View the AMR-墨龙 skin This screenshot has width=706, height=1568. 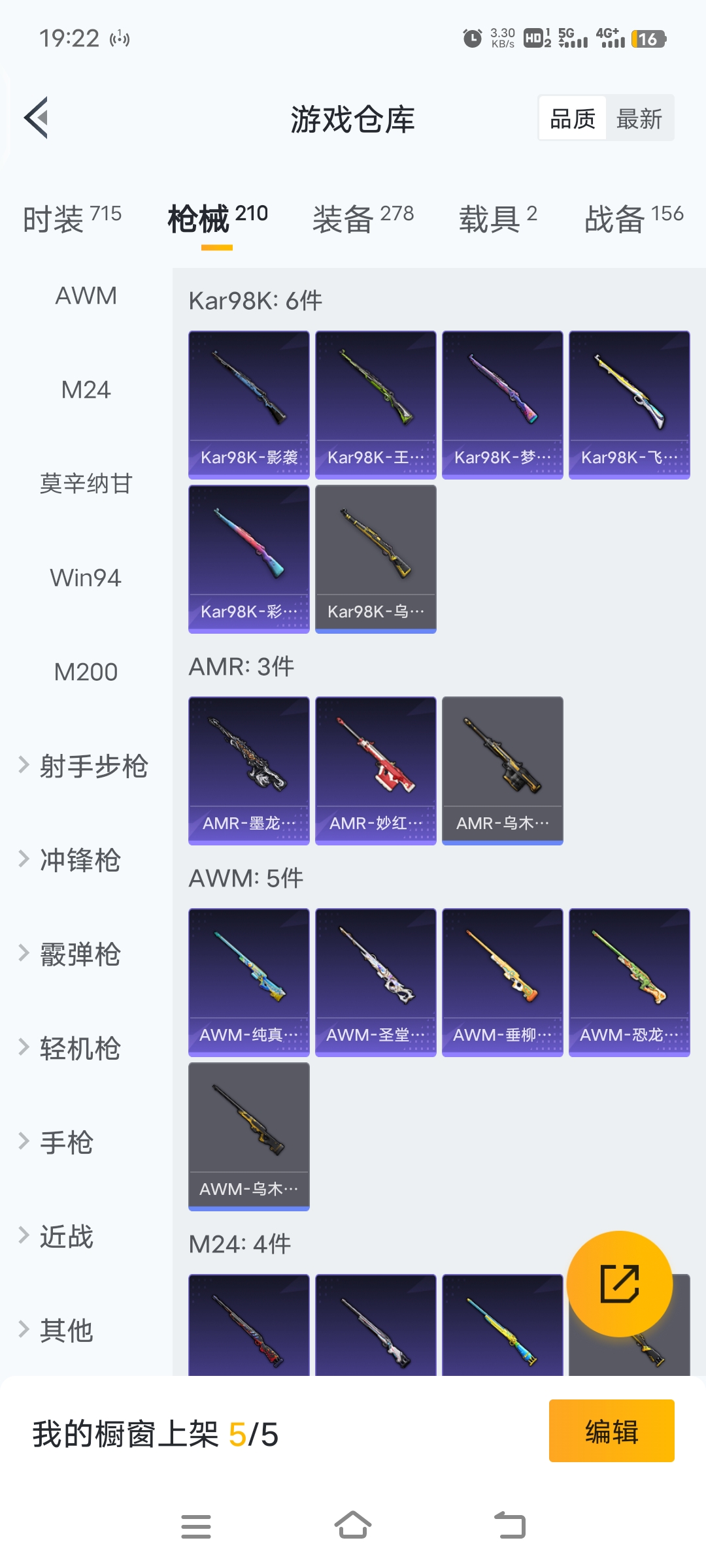tap(249, 770)
